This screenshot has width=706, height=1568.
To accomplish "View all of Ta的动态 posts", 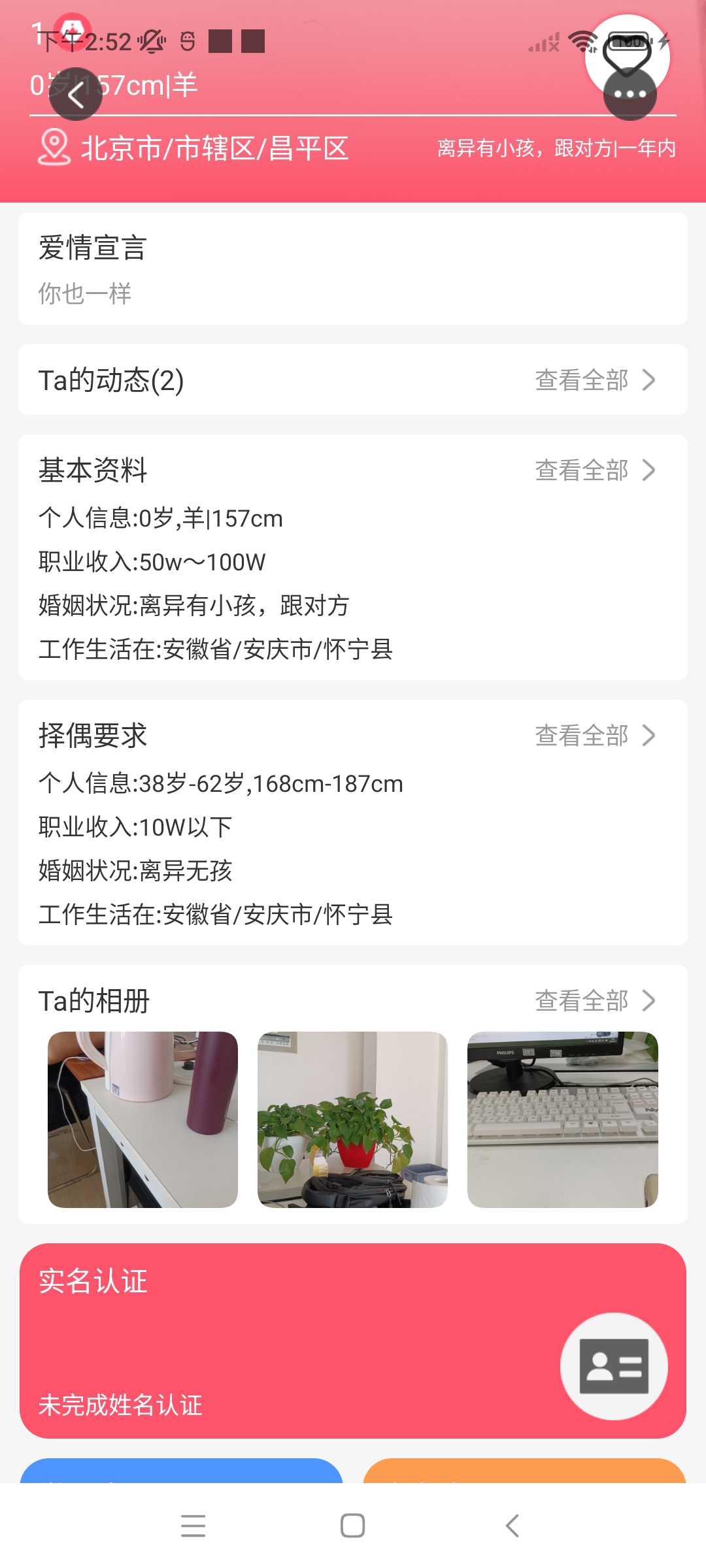I will pos(594,380).
